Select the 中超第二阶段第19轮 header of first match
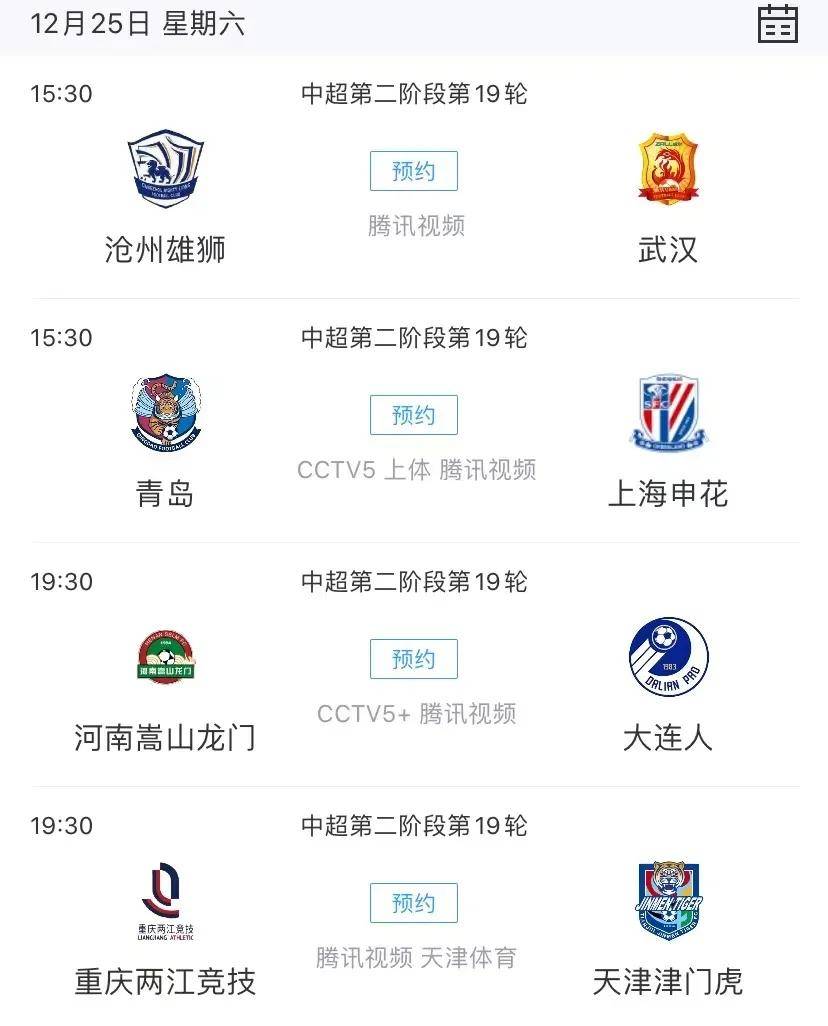Screen dimensions: 828x1026 point(413,93)
